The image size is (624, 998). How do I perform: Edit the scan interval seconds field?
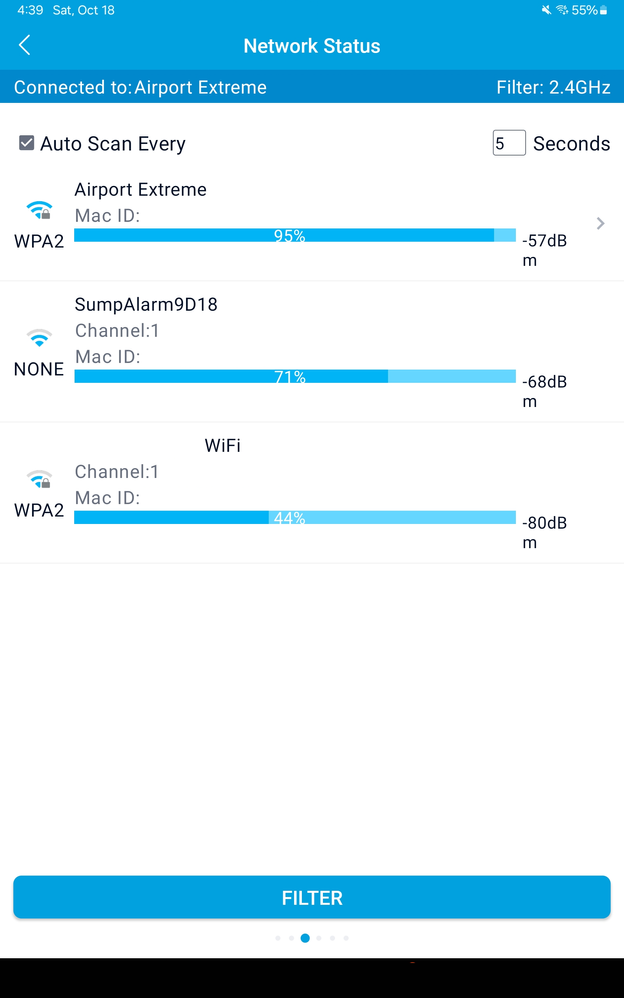point(508,143)
